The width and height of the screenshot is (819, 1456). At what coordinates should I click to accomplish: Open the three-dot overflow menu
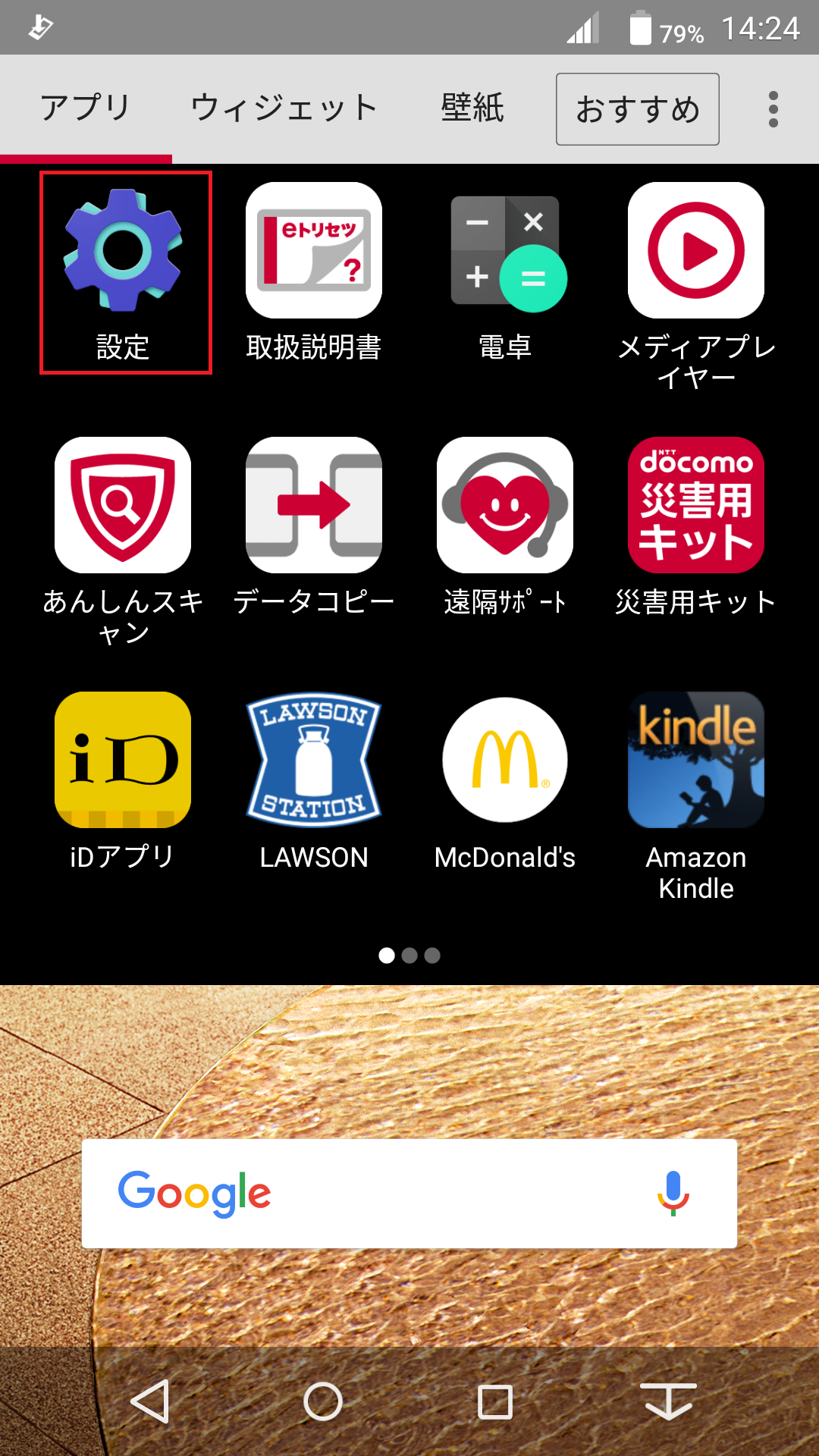point(773,109)
